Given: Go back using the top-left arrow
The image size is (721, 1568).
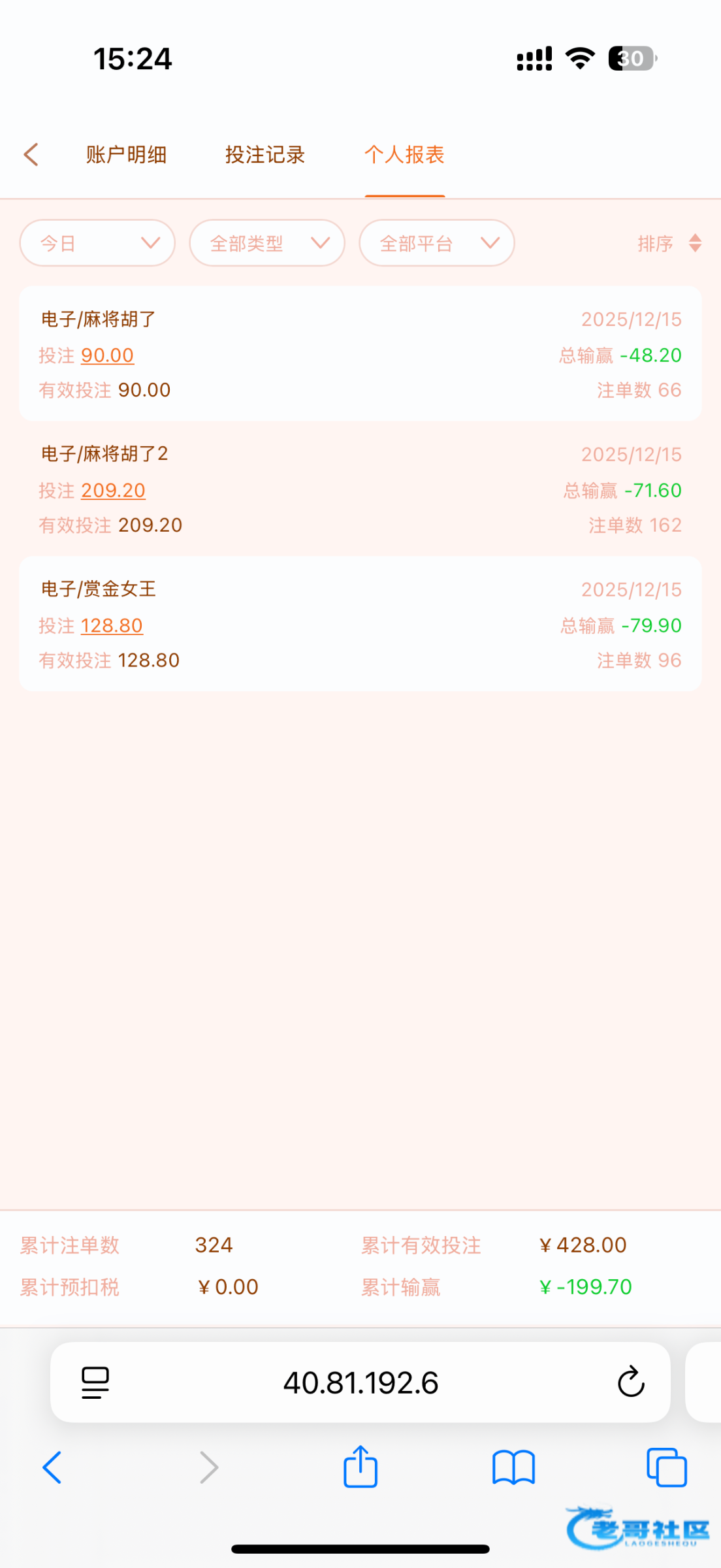Looking at the screenshot, I should 31,155.
